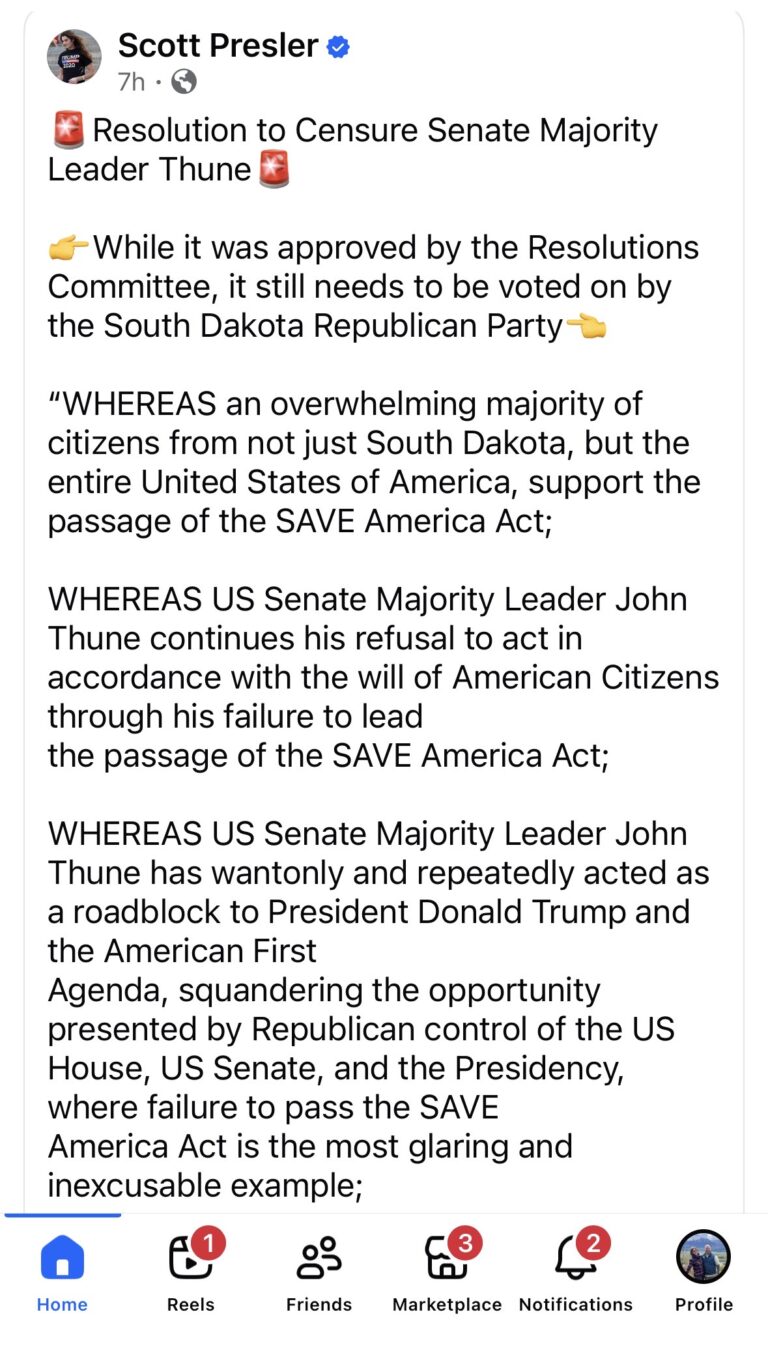Tap the Scott Presler name link

tap(218, 45)
